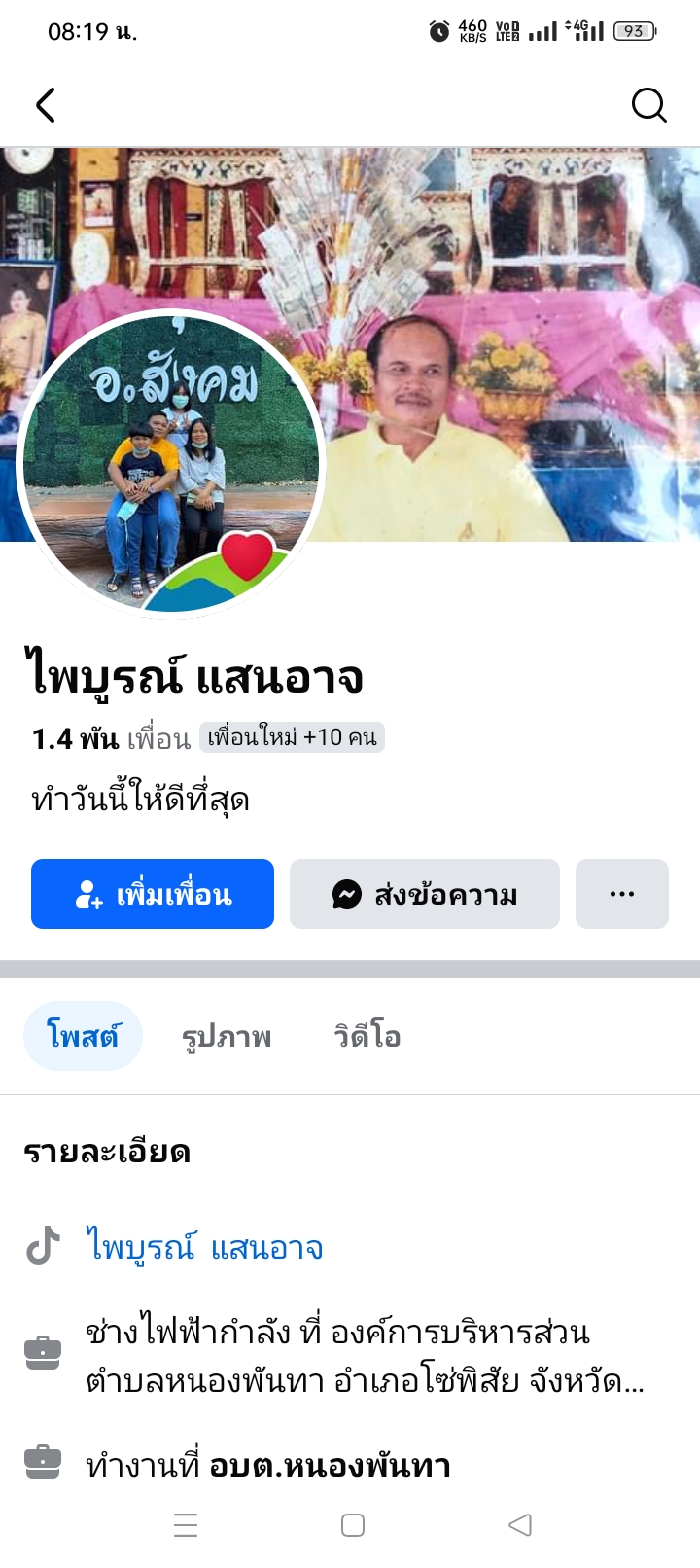Tap the เพิ่มเพื่อน add friend button

tap(153, 894)
